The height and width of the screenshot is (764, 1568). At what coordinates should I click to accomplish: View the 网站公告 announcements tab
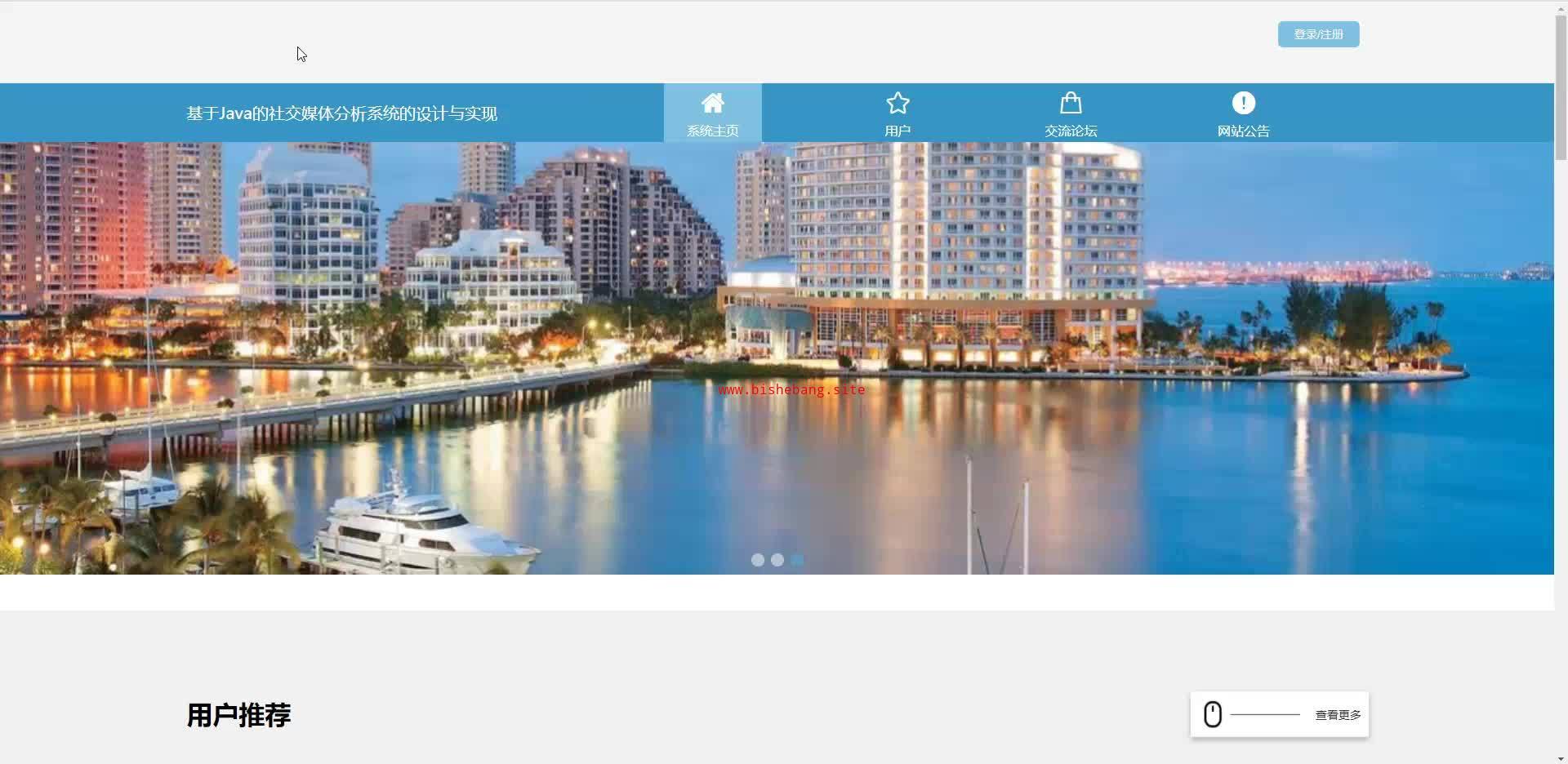pyautogui.click(x=1243, y=113)
